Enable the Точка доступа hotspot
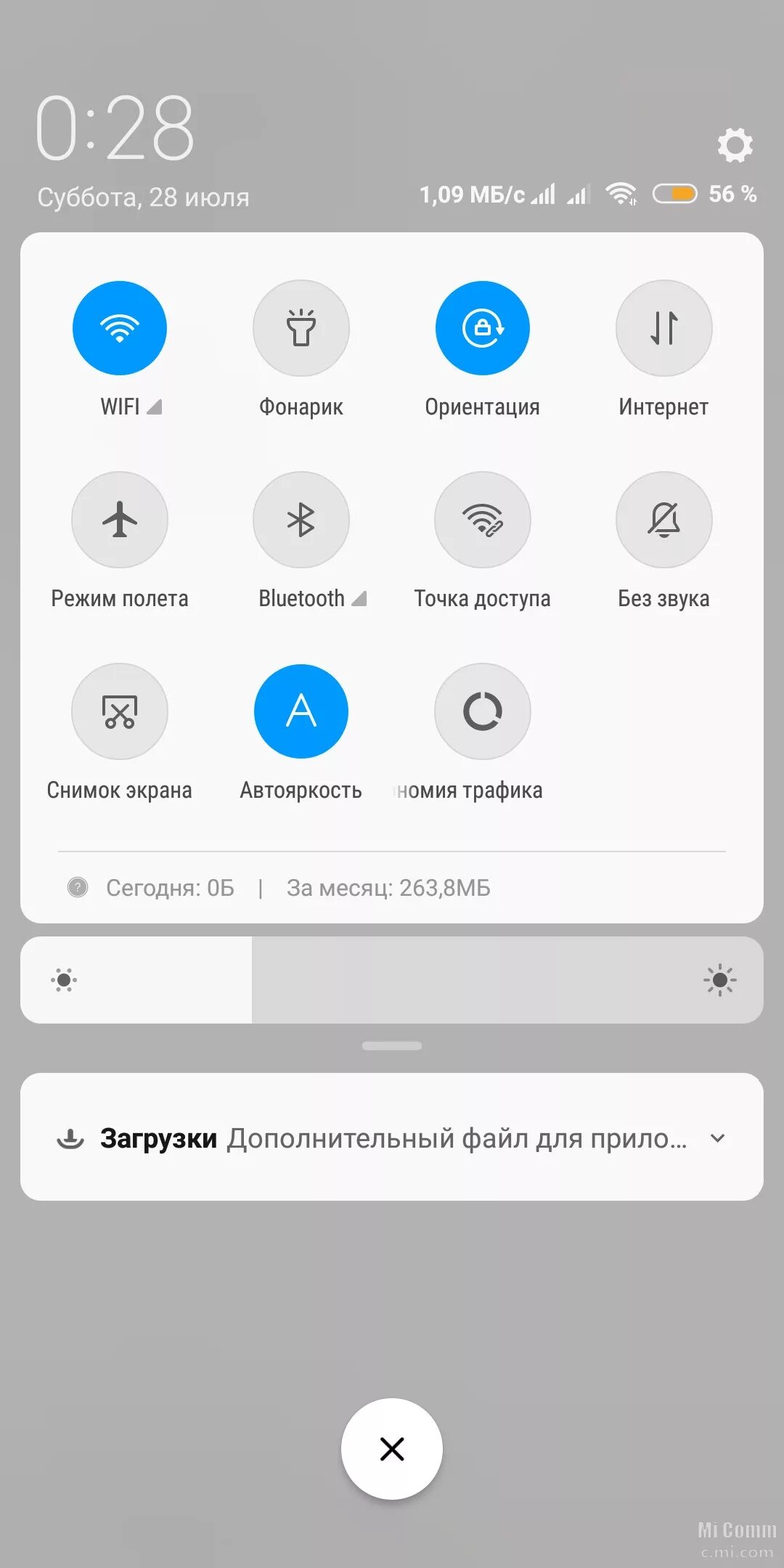784x1568 pixels. pyautogui.click(x=483, y=520)
